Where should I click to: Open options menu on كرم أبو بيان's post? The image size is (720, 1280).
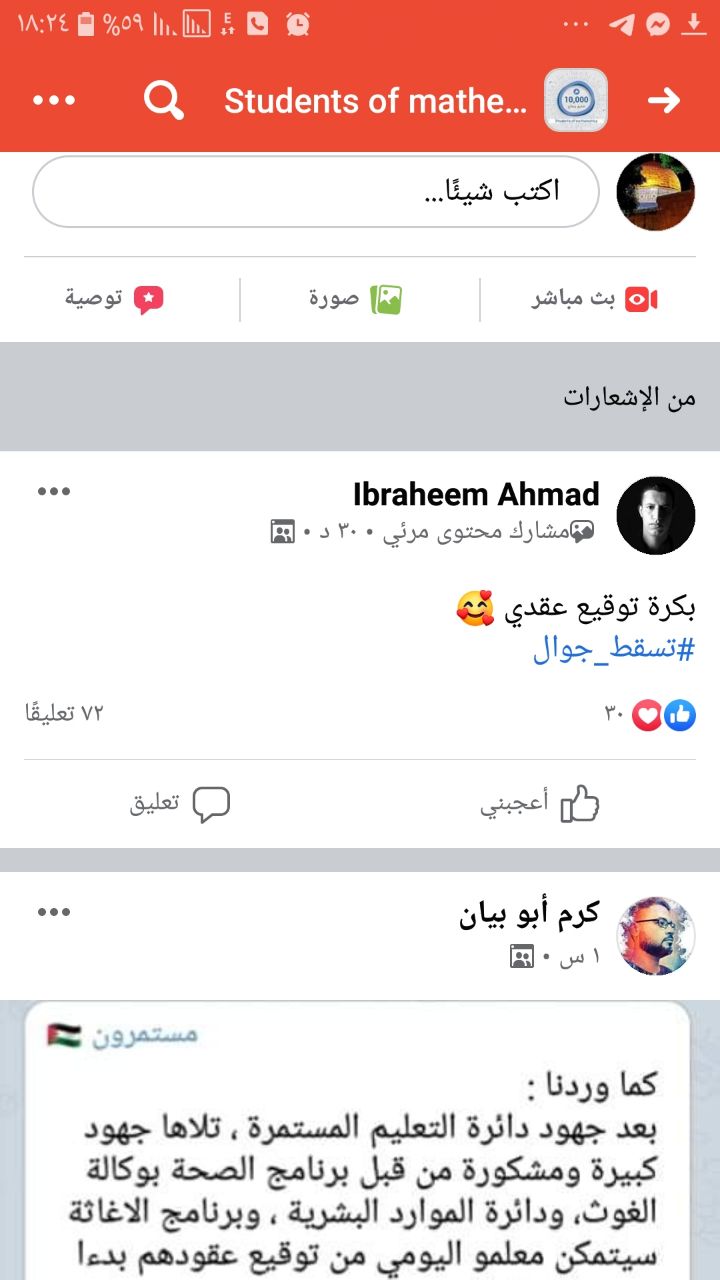pyautogui.click(x=54, y=912)
